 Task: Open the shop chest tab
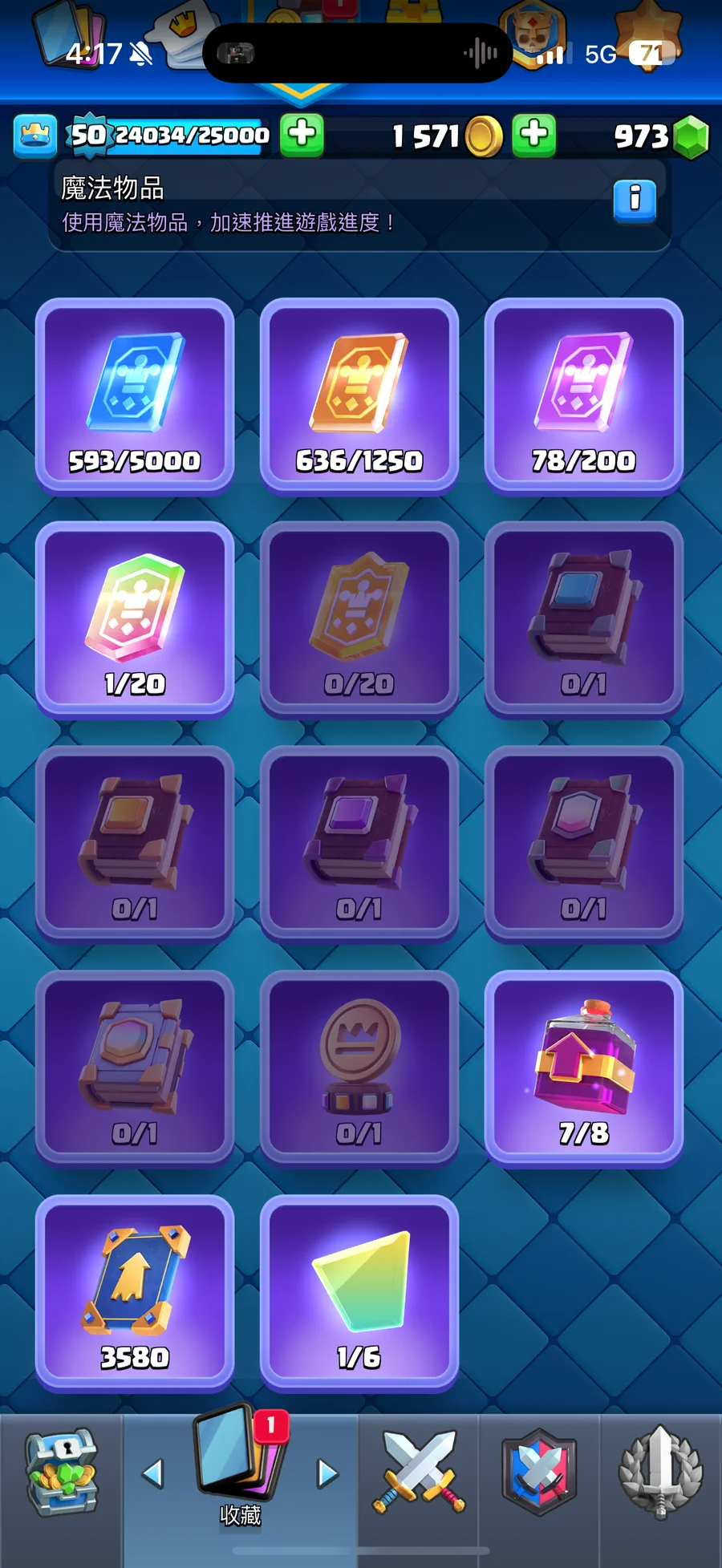[x=61, y=1473]
